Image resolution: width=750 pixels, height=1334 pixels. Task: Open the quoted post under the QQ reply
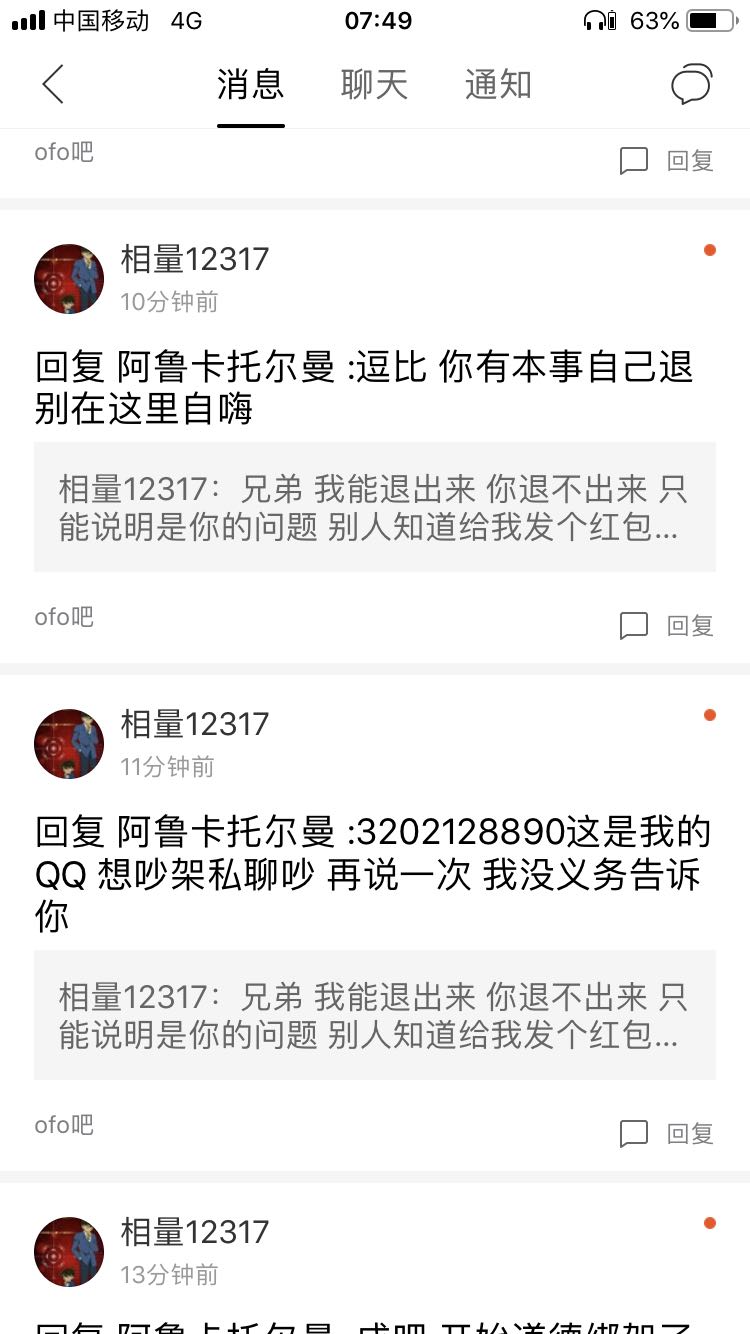coord(374,1015)
